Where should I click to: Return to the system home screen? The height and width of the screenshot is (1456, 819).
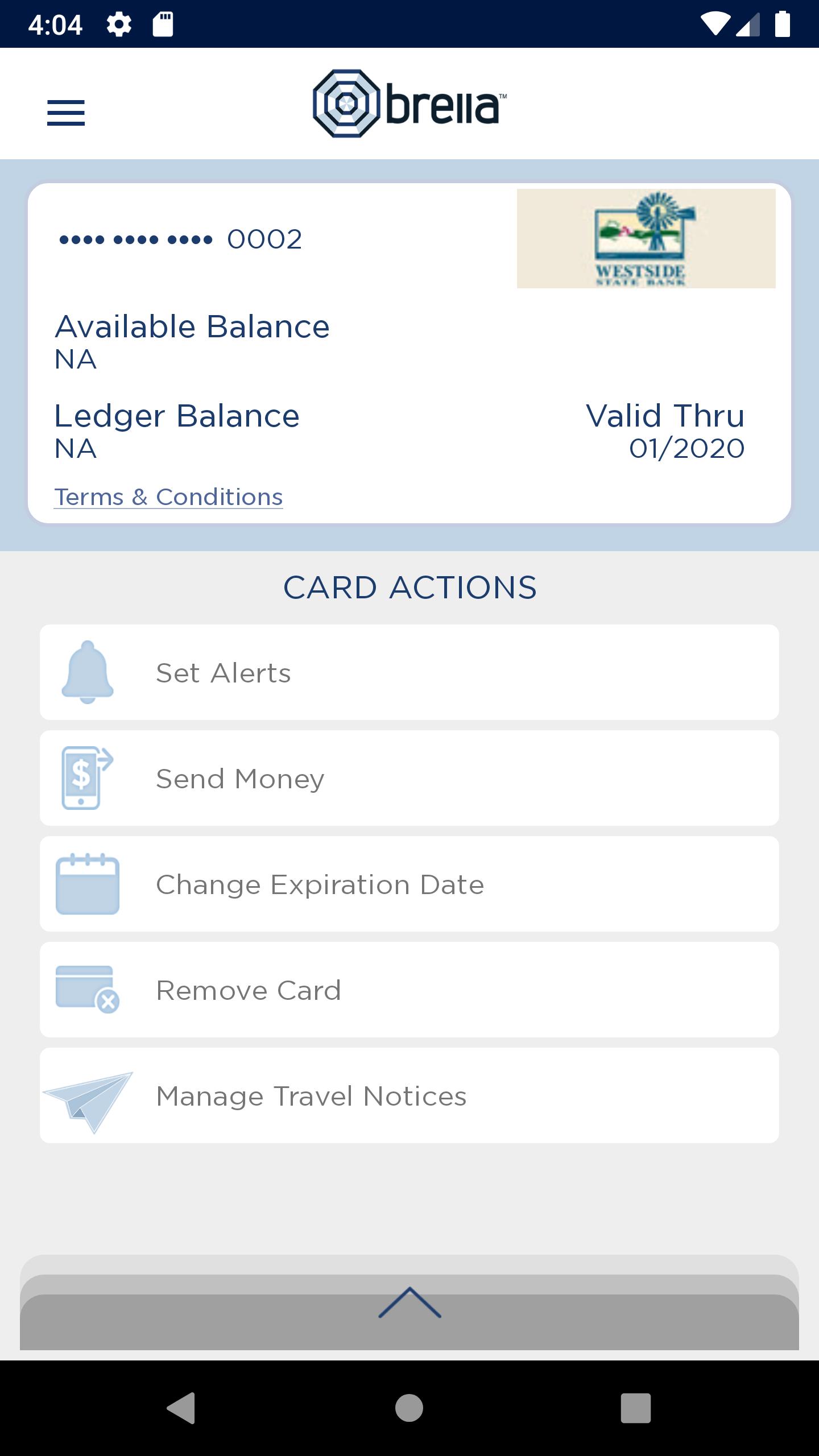point(409,1408)
